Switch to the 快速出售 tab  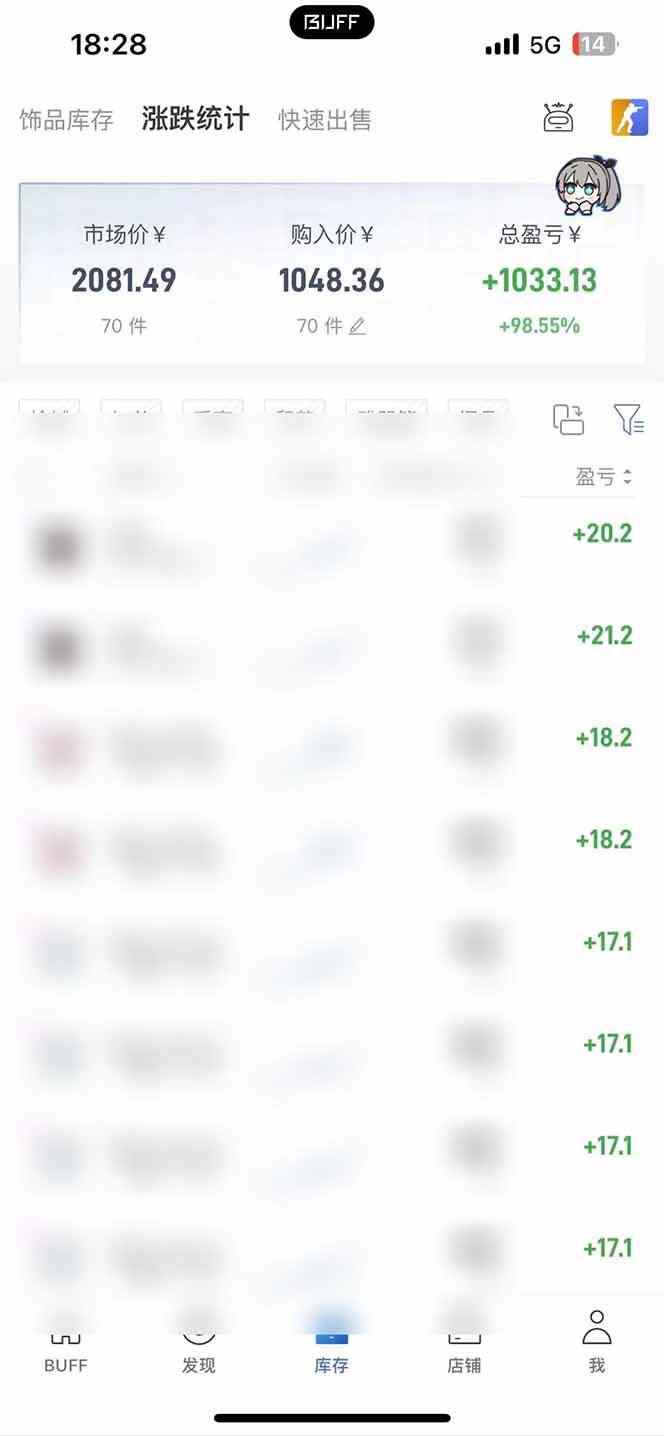[x=325, y=120]
